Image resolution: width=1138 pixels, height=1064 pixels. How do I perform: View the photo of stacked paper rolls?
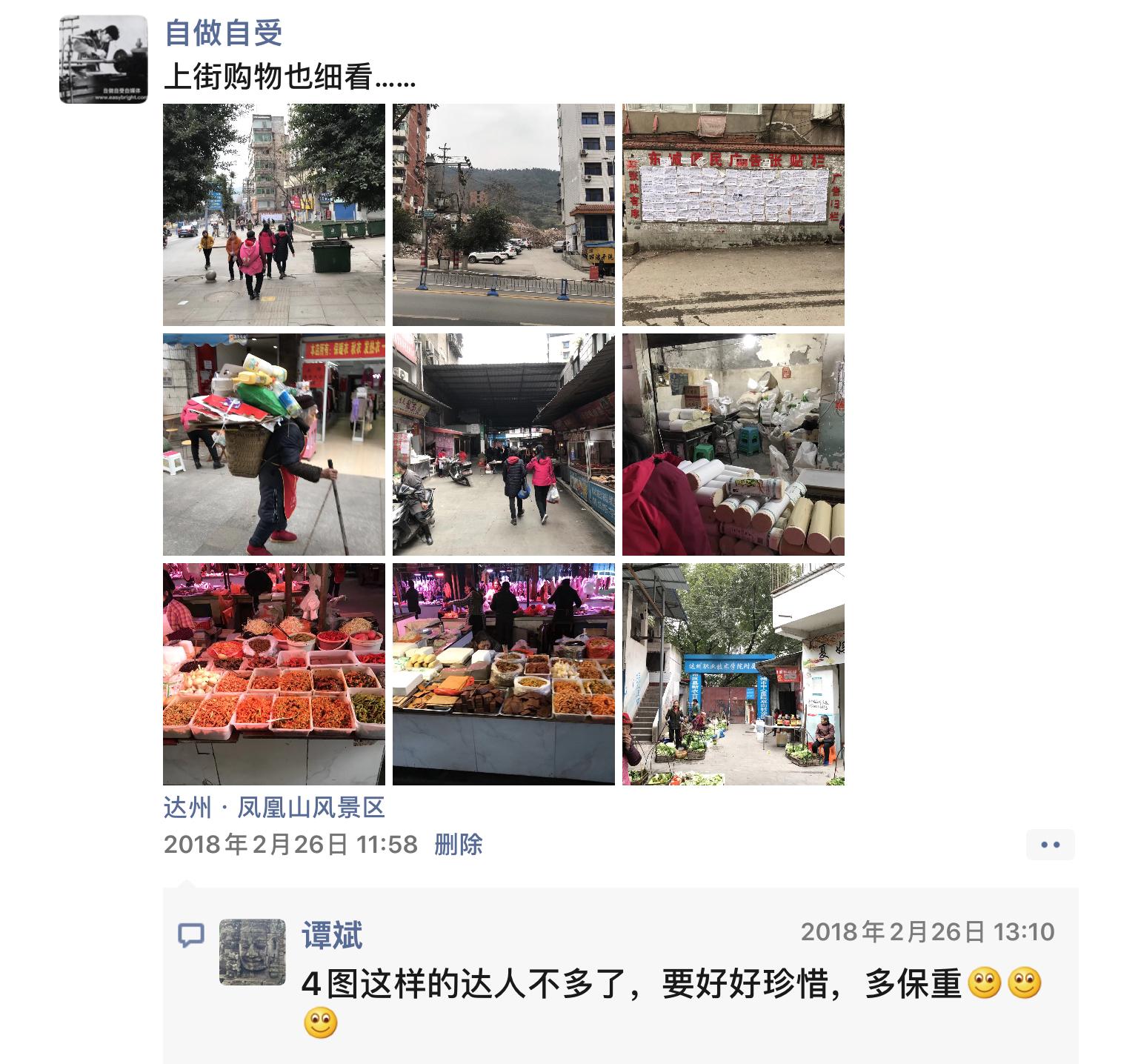[x=733, y=445]
